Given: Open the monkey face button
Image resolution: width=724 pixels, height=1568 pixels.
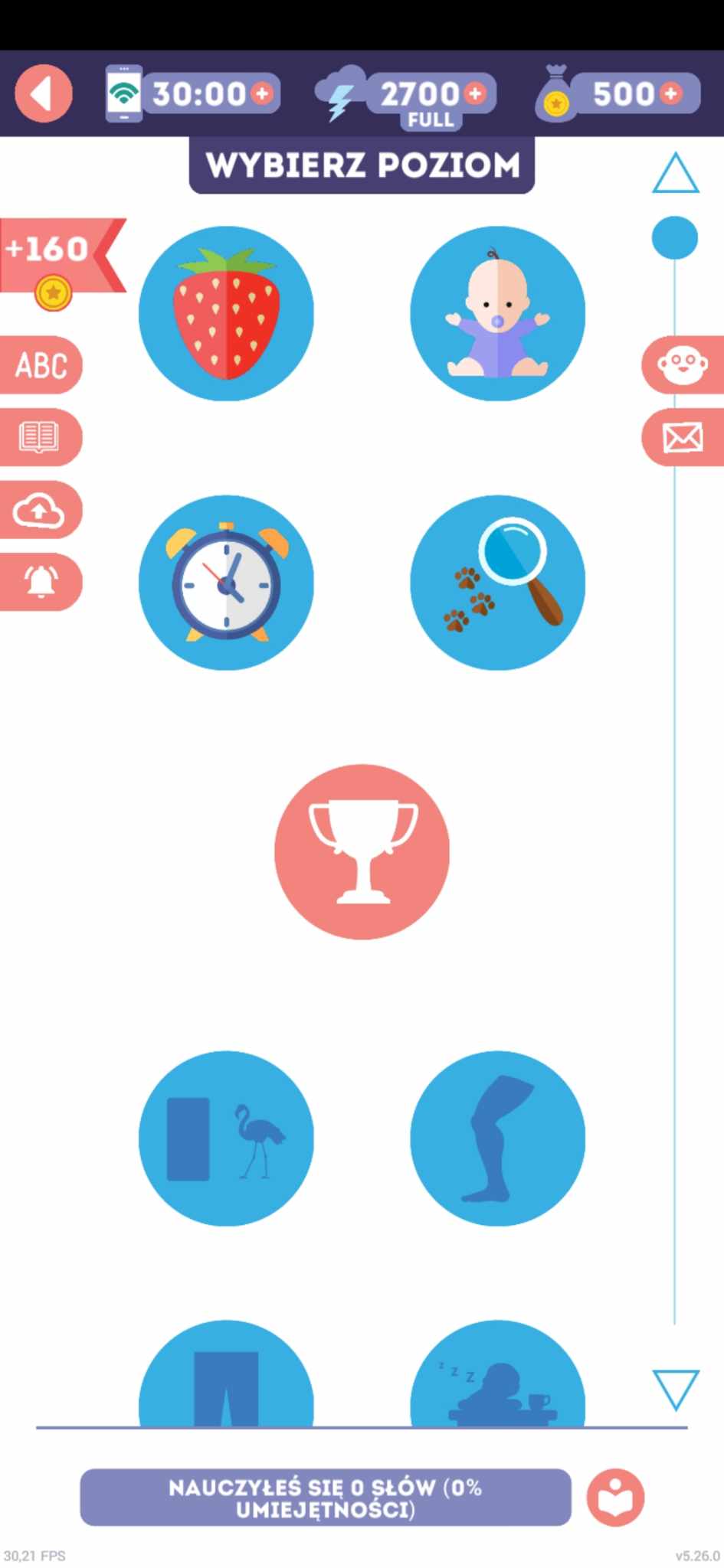Looking at the screenshot, I should (x=683, y=365).
